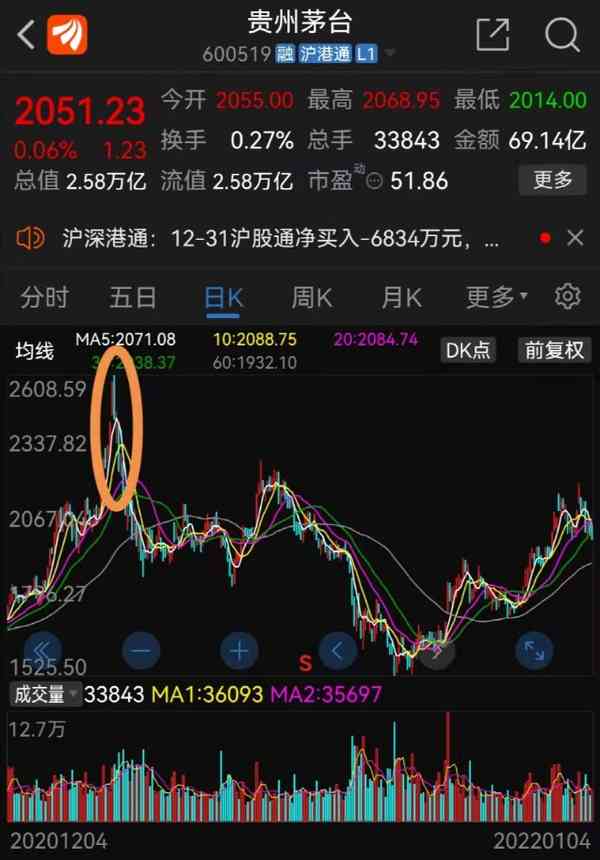Image resolution: width=600 pixels, height=860 pixels.
Task: Open stock search
Action: coord(562,35)
